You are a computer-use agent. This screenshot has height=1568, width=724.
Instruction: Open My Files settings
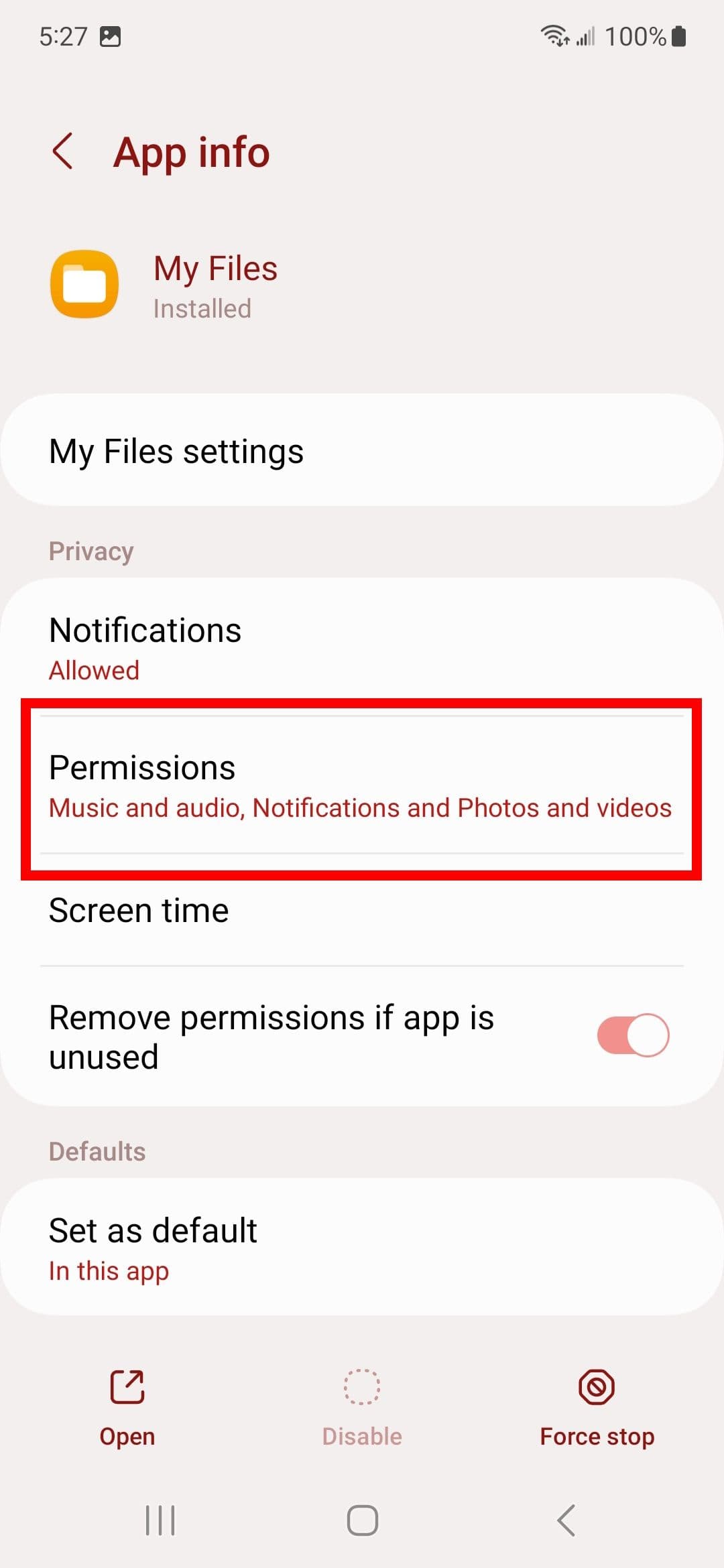[362, 451]
